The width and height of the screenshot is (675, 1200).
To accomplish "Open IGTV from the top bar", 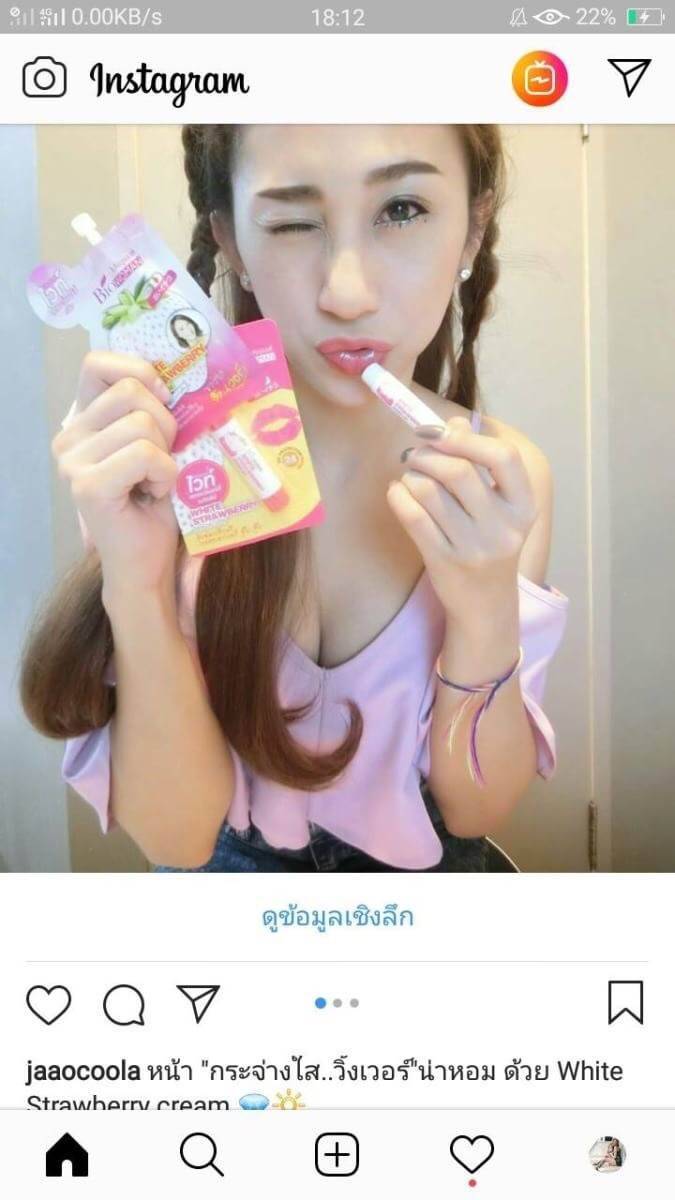I will click(540, 78).
